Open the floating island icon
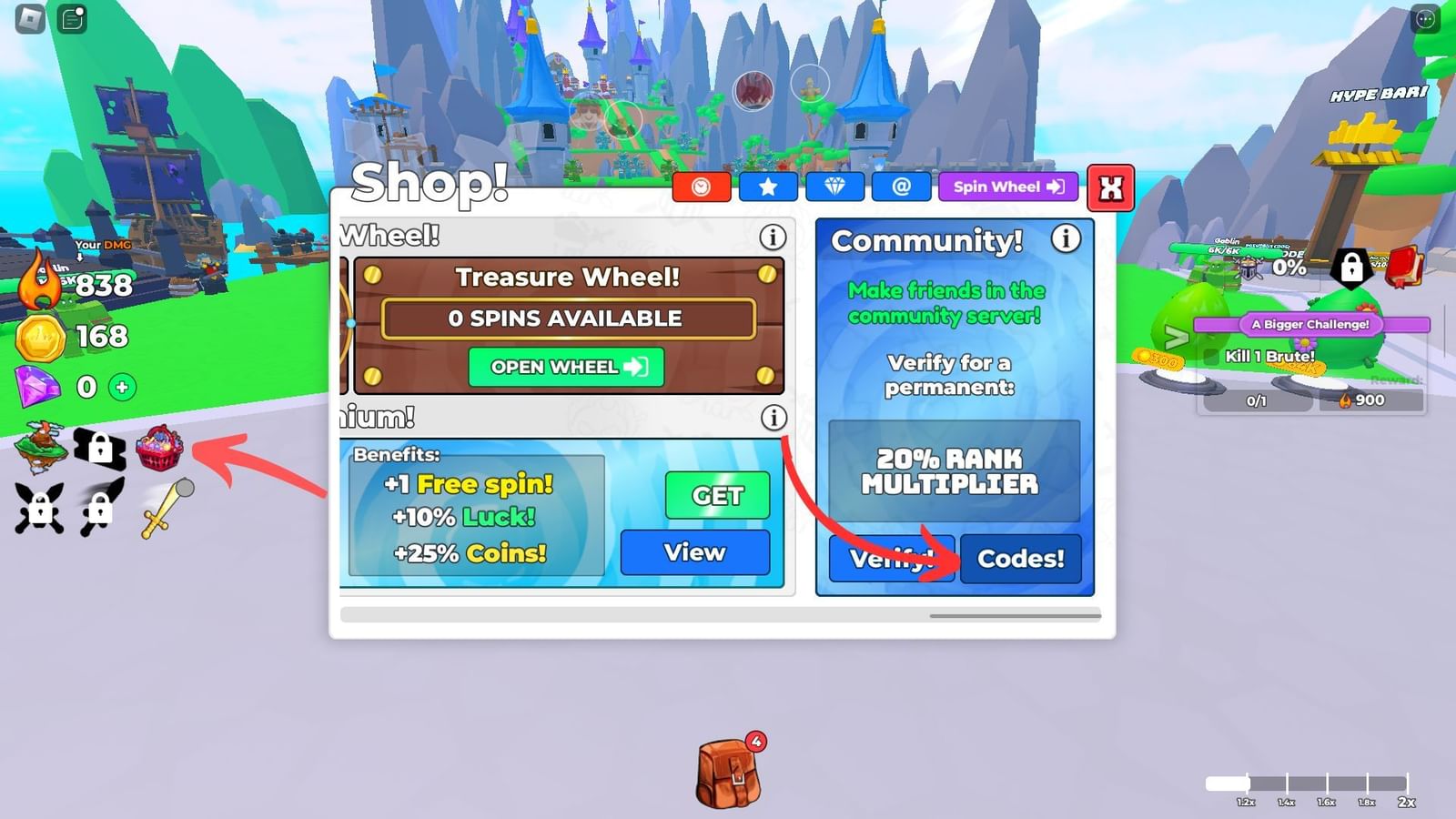The height and width of the screenshot is (819, 1456). click(x=41, y=446)
